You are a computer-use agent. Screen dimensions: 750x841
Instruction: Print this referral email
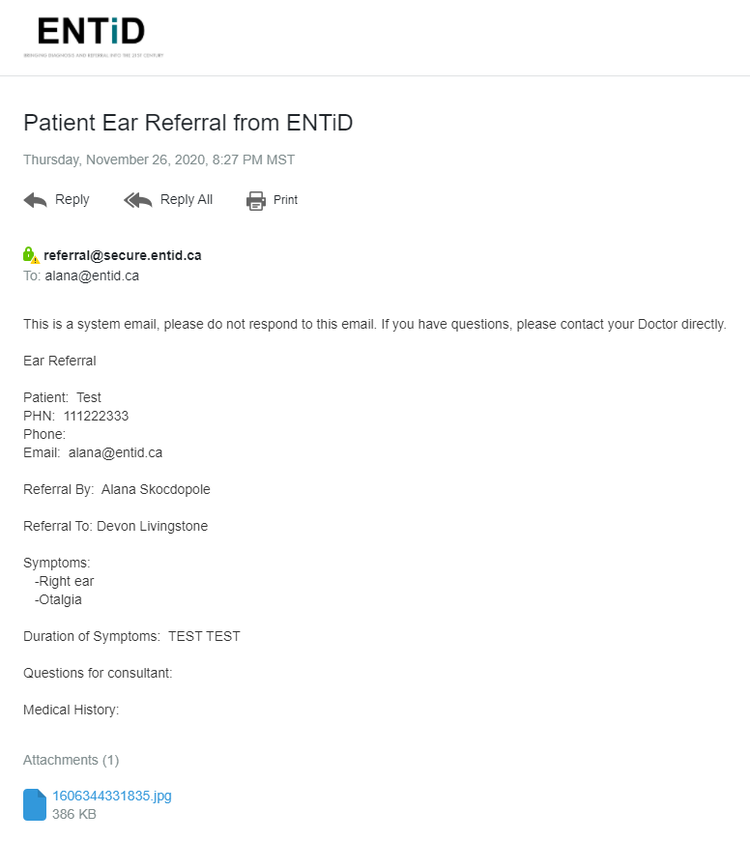(272, 200)
